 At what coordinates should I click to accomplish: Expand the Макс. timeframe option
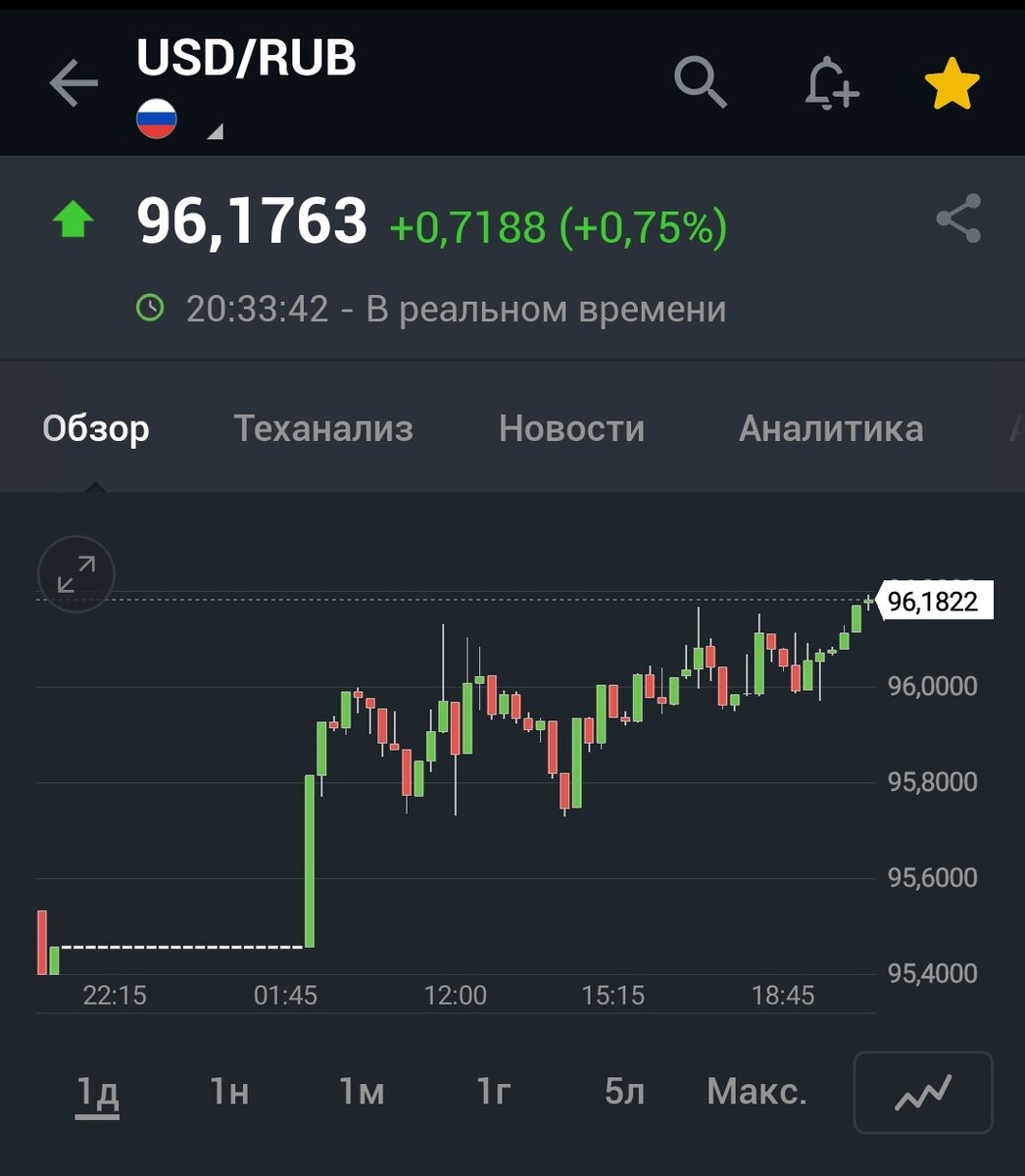point(759,1091)
